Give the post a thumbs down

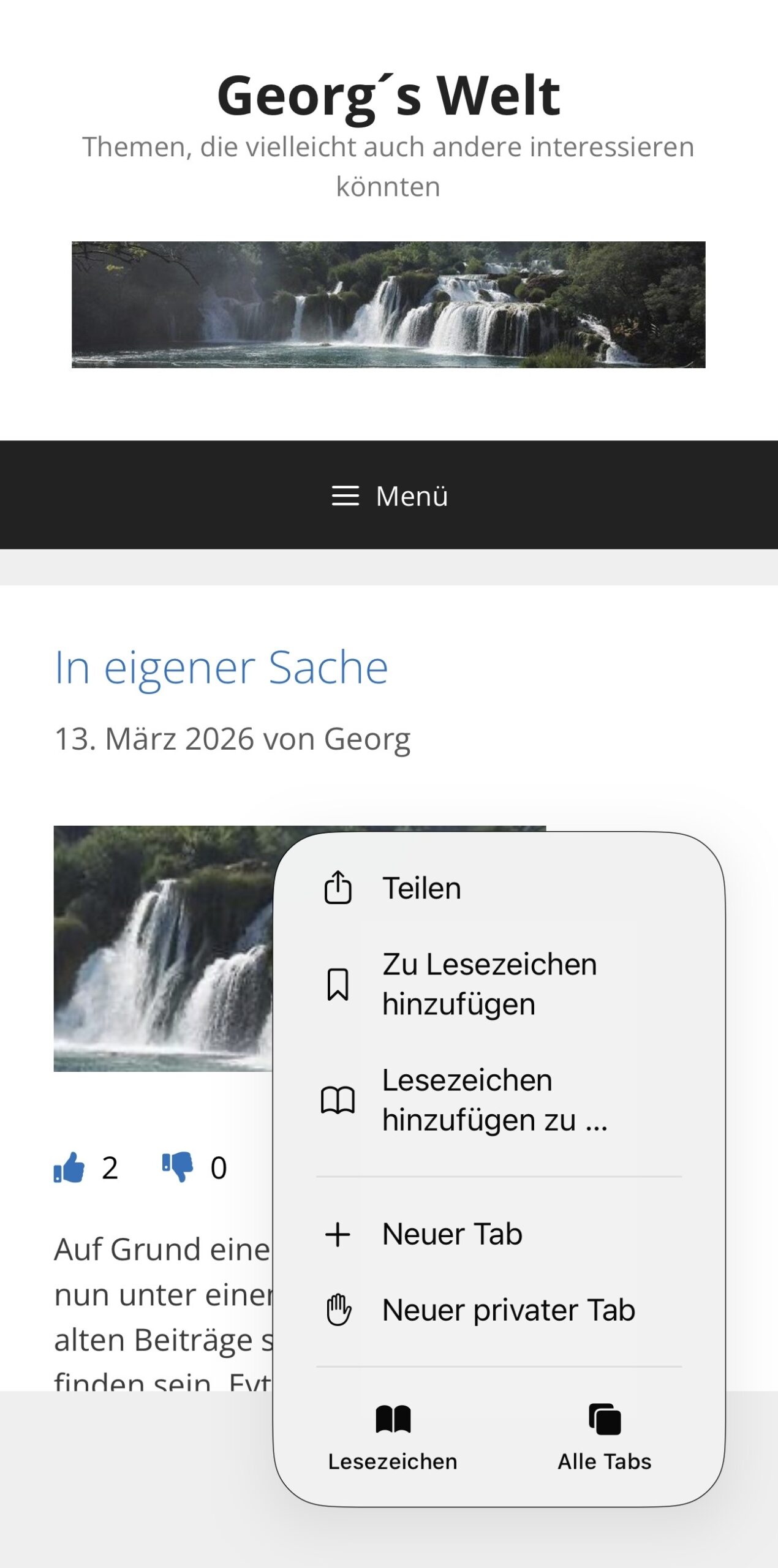click(x=178, y=1167)
